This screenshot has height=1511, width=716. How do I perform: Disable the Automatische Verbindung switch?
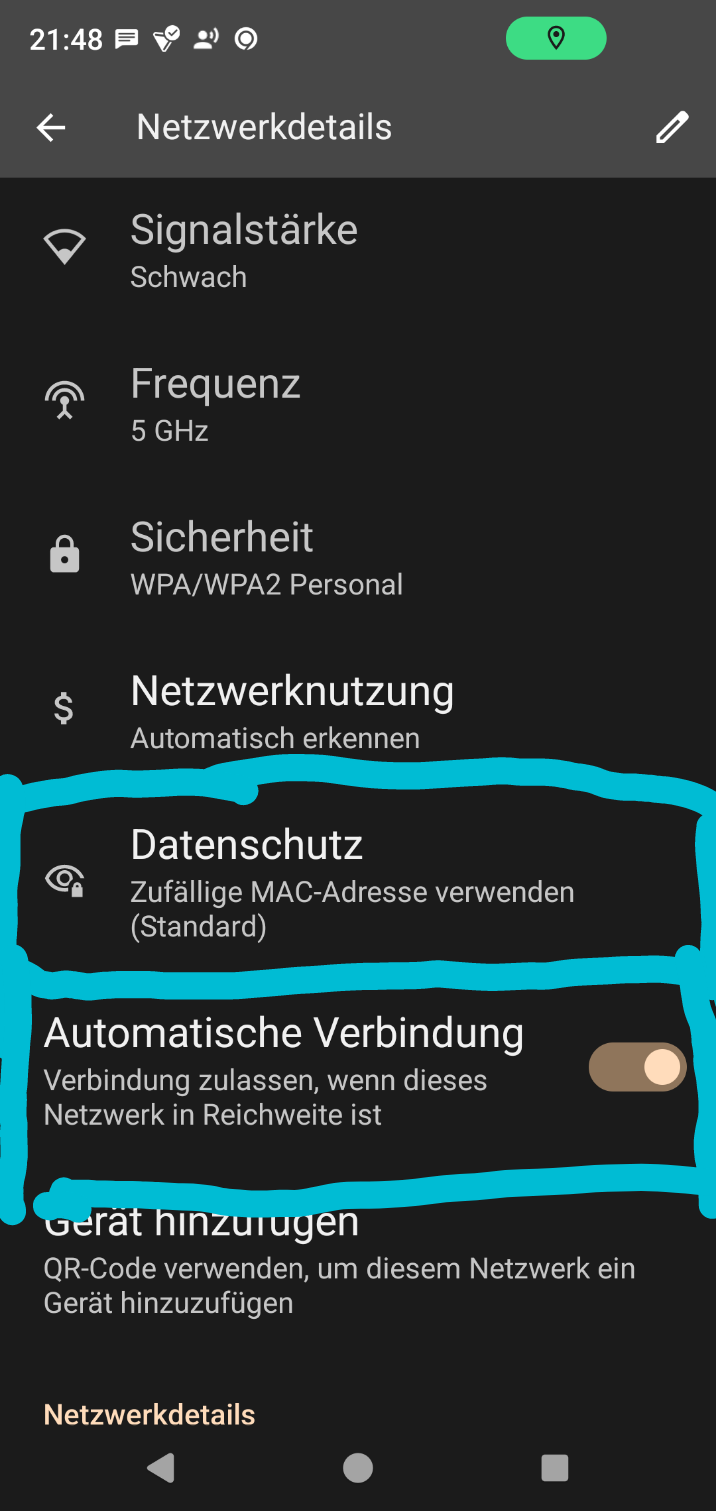(638, 1067)
